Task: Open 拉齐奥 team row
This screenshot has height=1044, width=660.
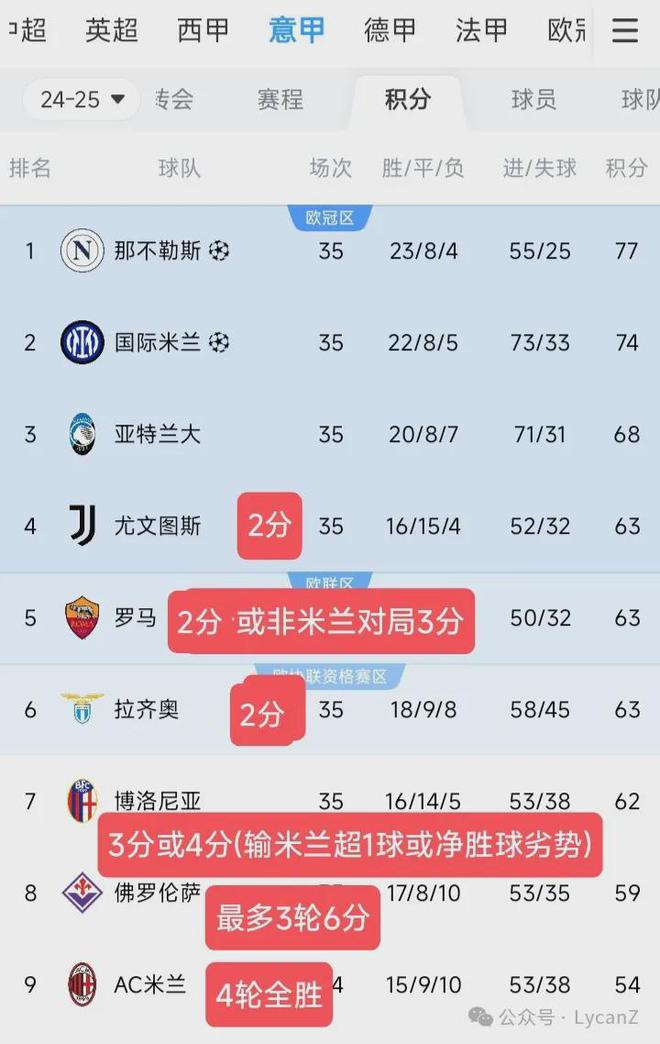Action: (x=147, y=710)
